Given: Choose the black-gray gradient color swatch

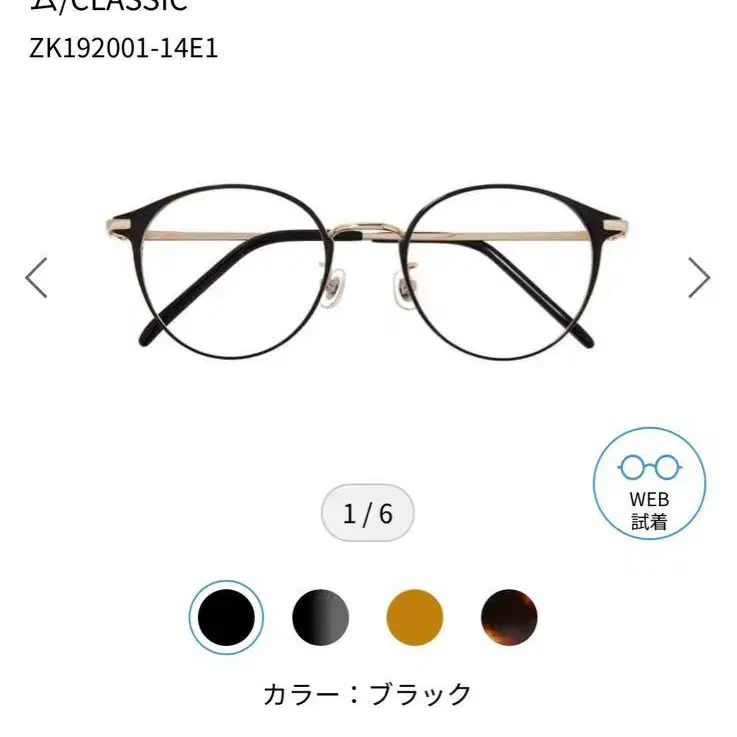Looking at the screenshot, I should coord(321,617).
